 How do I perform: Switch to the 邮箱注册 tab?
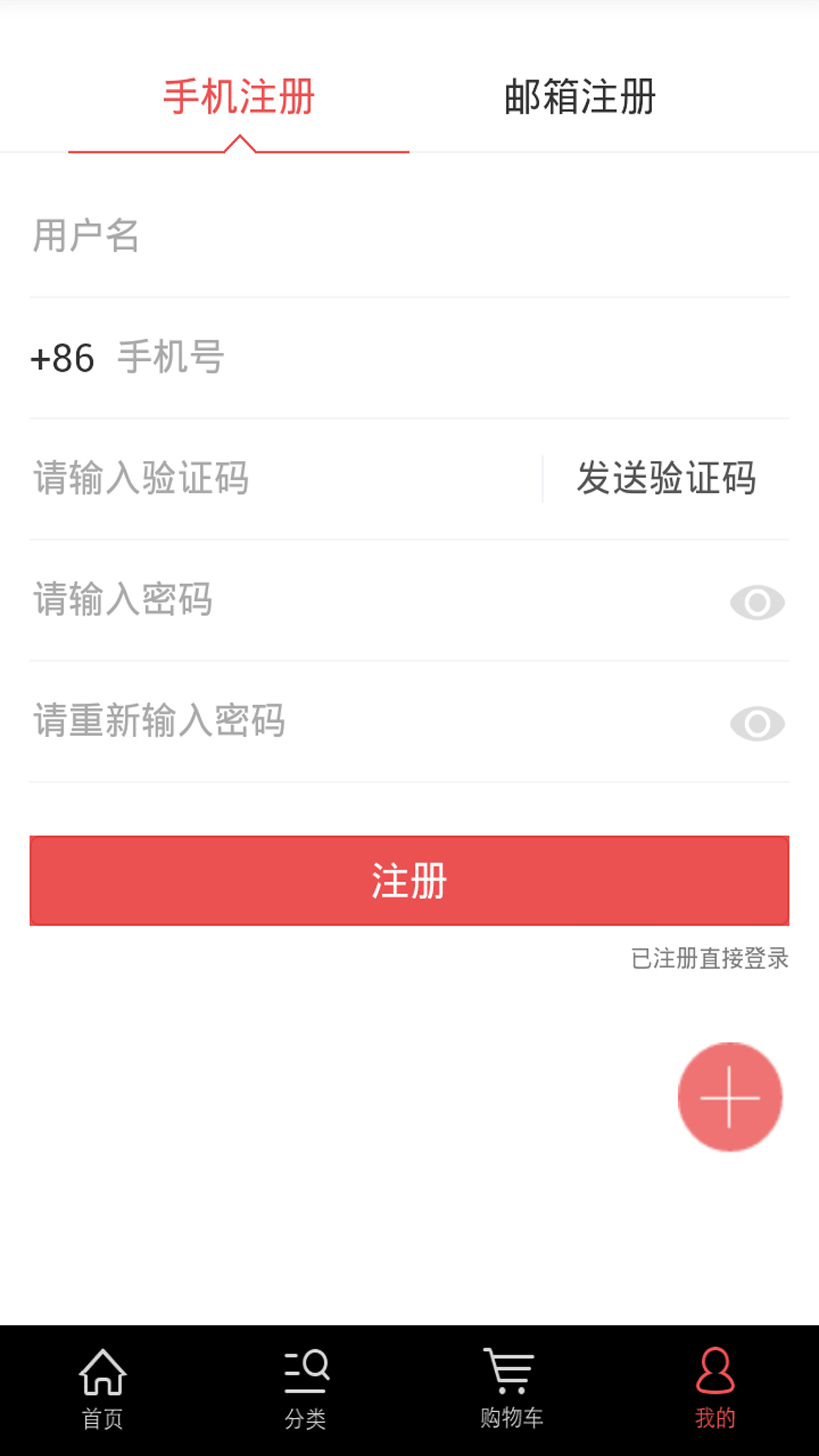click(x=580, y=97)
